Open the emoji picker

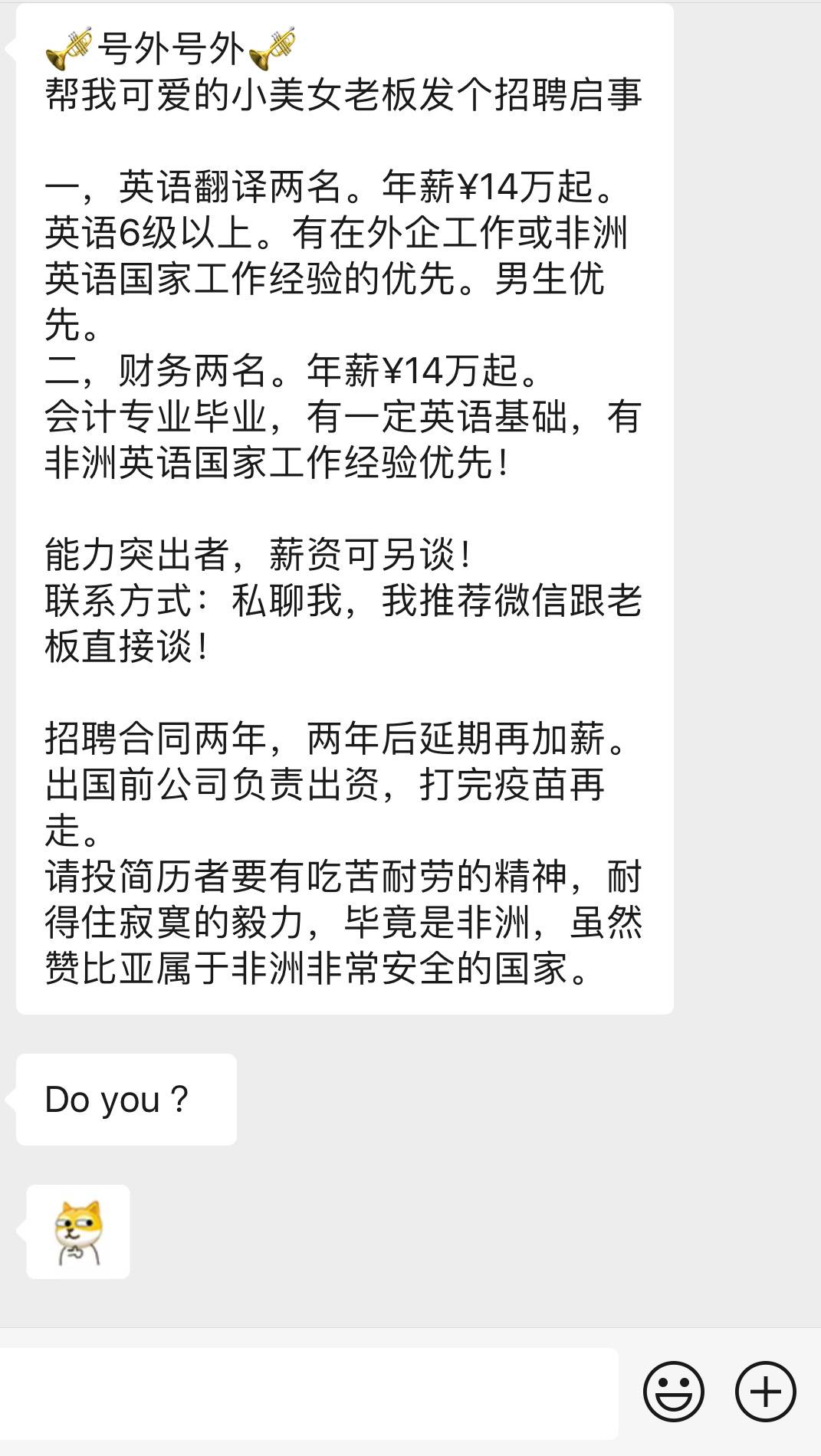coord(673,1392)
